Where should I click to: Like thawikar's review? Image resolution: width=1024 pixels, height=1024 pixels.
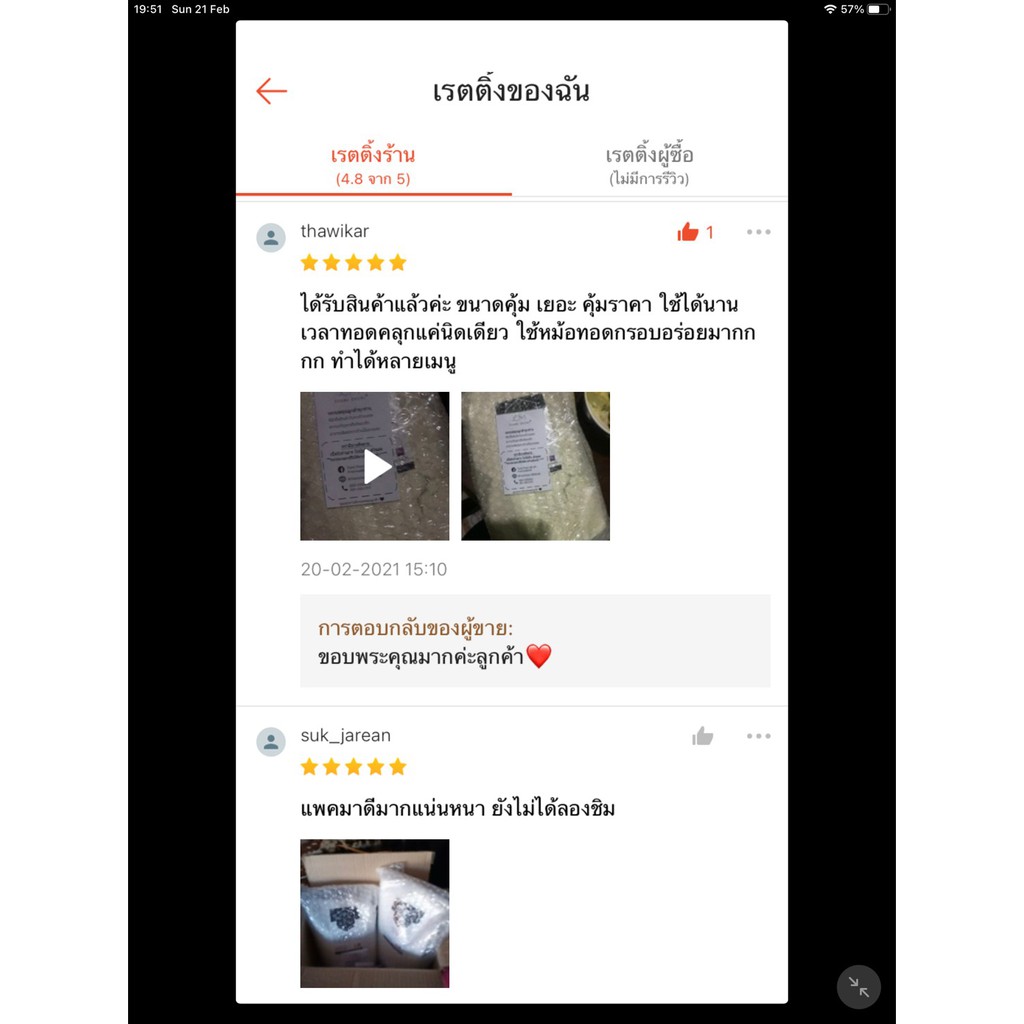pos(688,232)
